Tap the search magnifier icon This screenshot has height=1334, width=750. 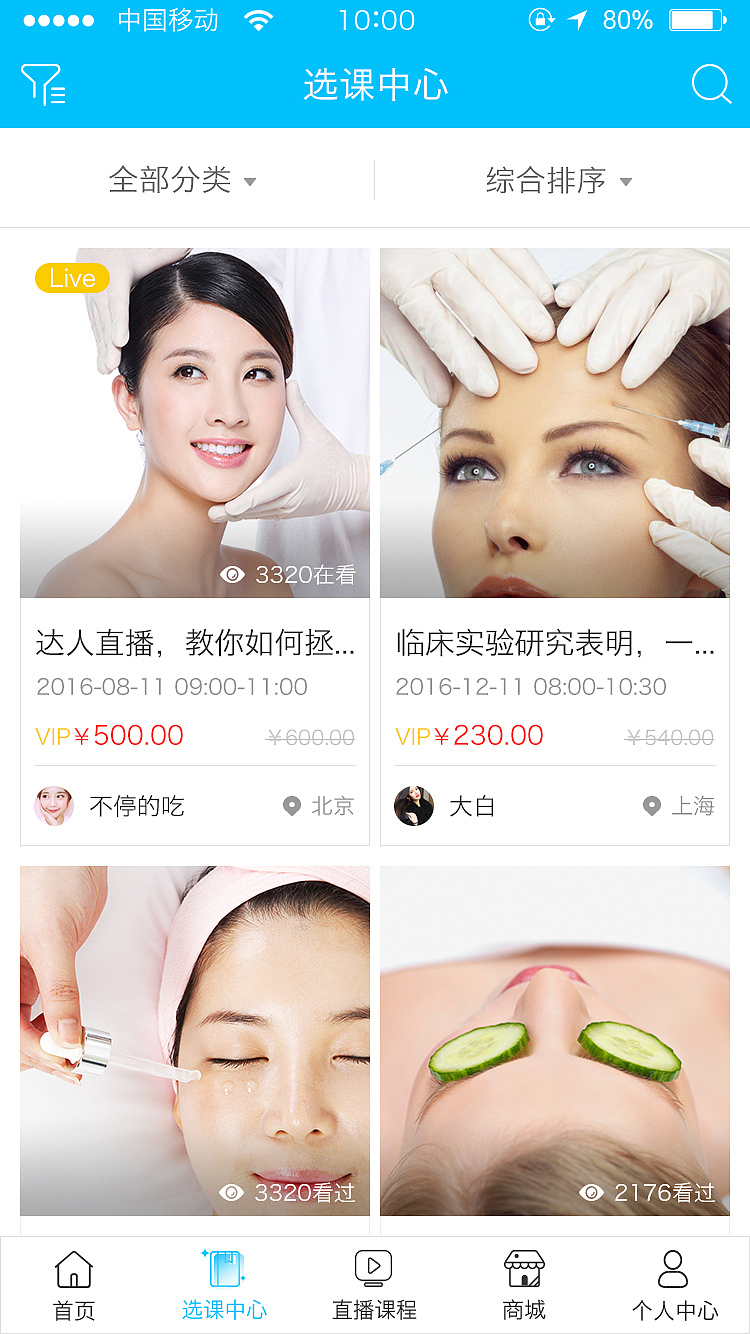(711, 84)
